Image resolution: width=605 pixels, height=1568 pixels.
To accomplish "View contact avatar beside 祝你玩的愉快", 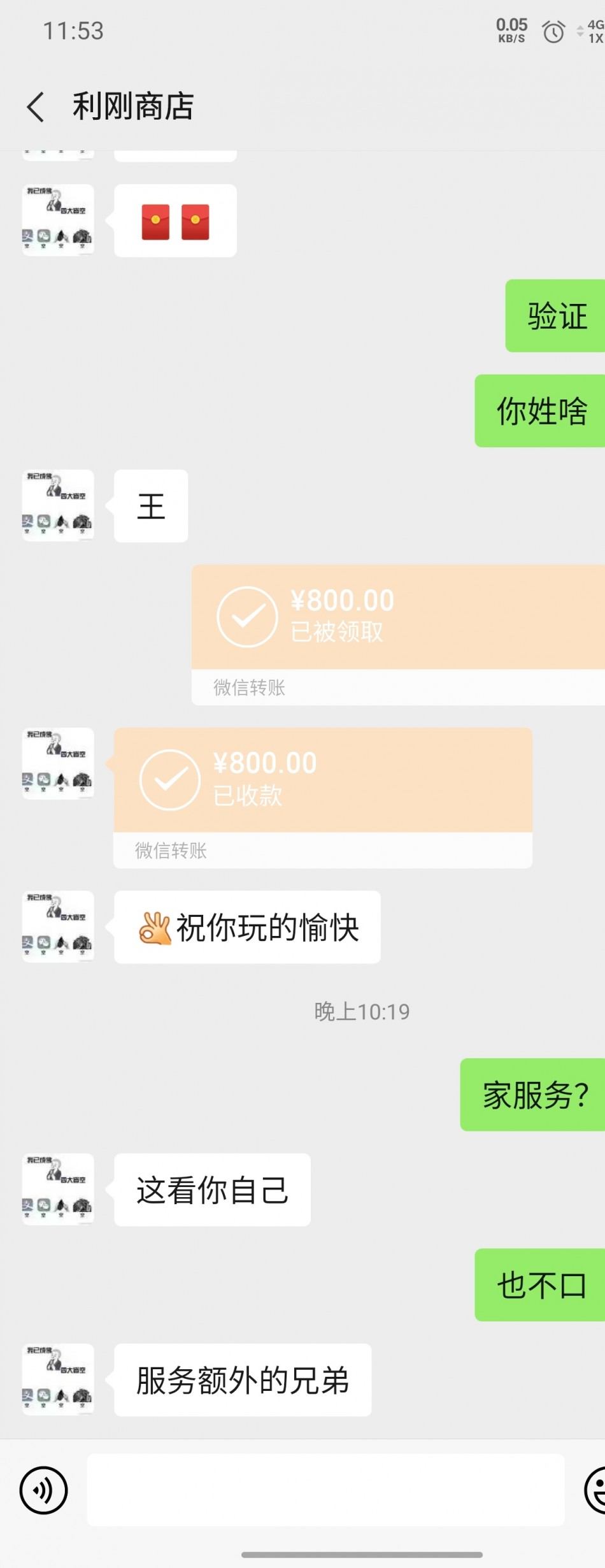I will coord(58,926).
